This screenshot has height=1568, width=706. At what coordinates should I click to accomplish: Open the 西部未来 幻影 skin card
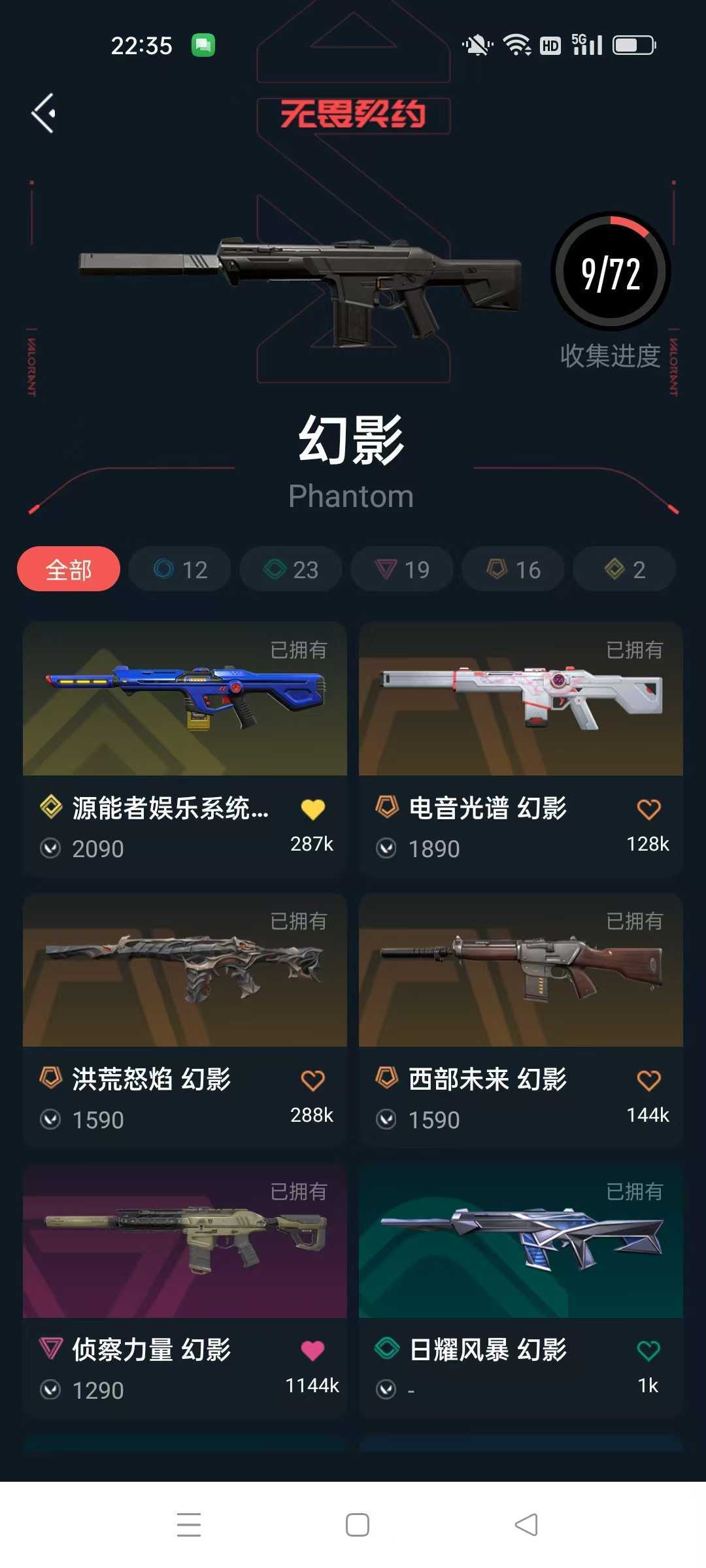click(521, 1020)
